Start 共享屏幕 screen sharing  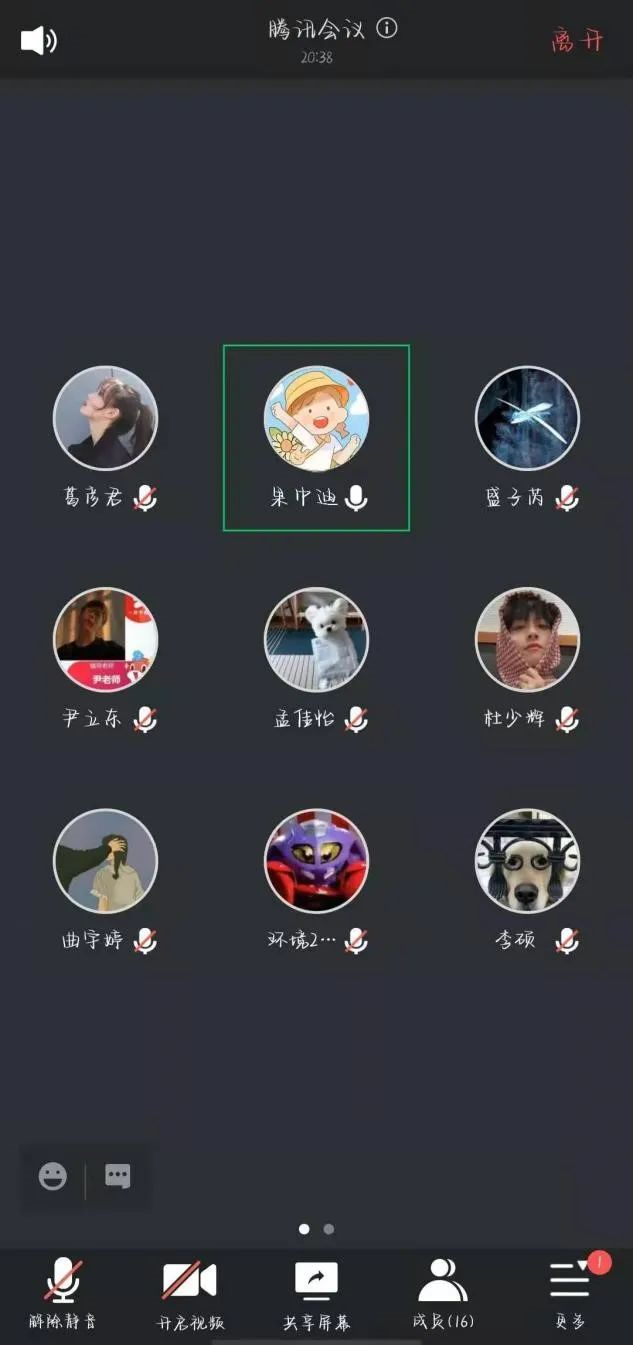316,1292
